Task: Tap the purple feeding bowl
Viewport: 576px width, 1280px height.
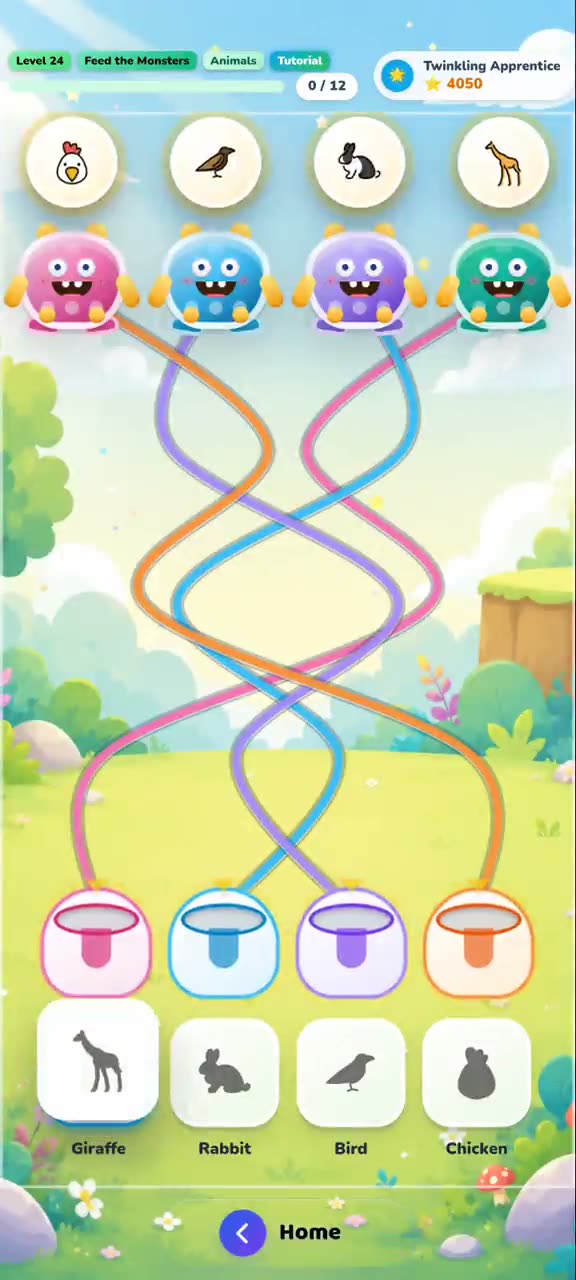Action: pyautogui.click(x=351, y=942)
